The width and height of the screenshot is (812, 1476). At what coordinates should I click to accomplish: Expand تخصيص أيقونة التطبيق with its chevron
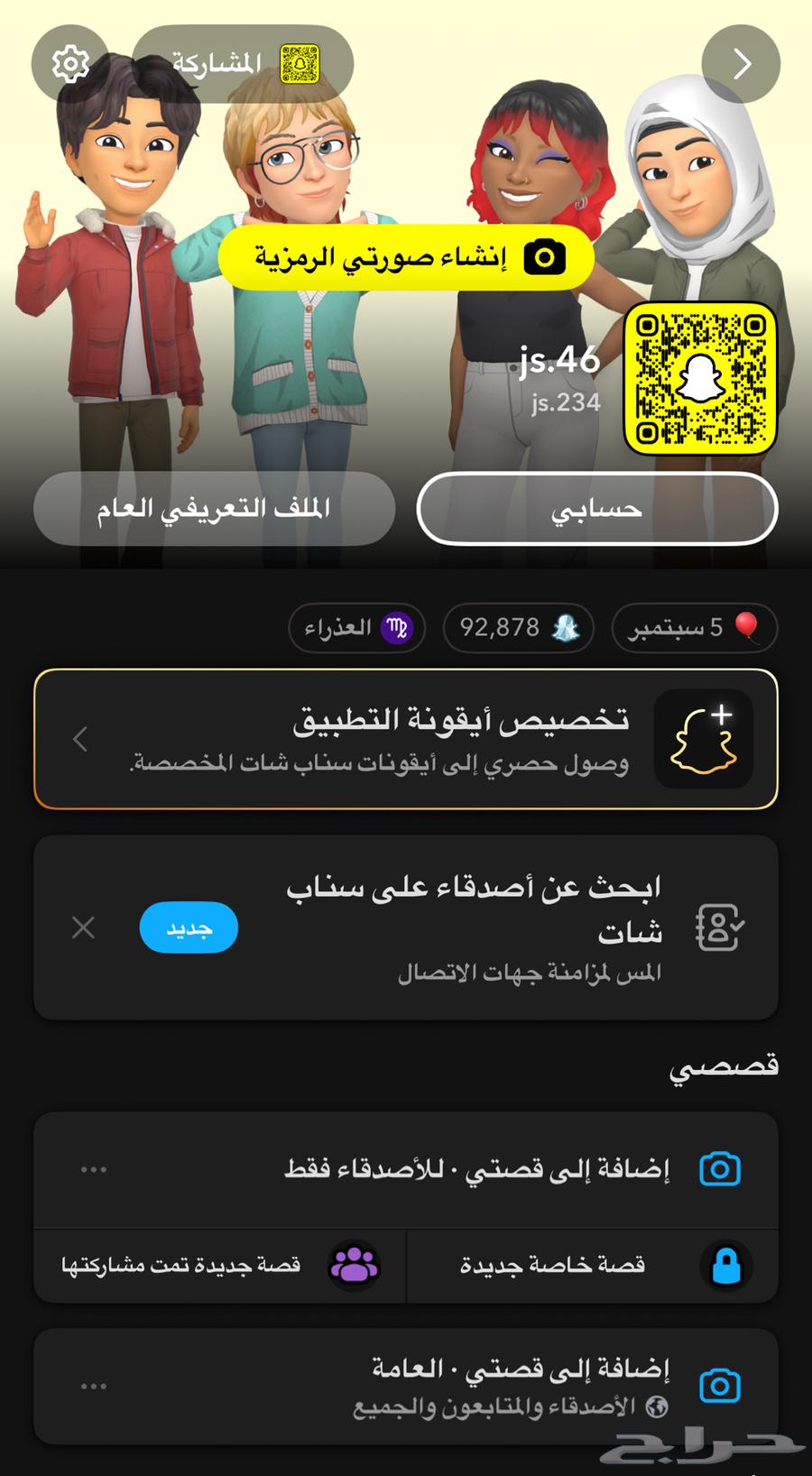(79, 738)
